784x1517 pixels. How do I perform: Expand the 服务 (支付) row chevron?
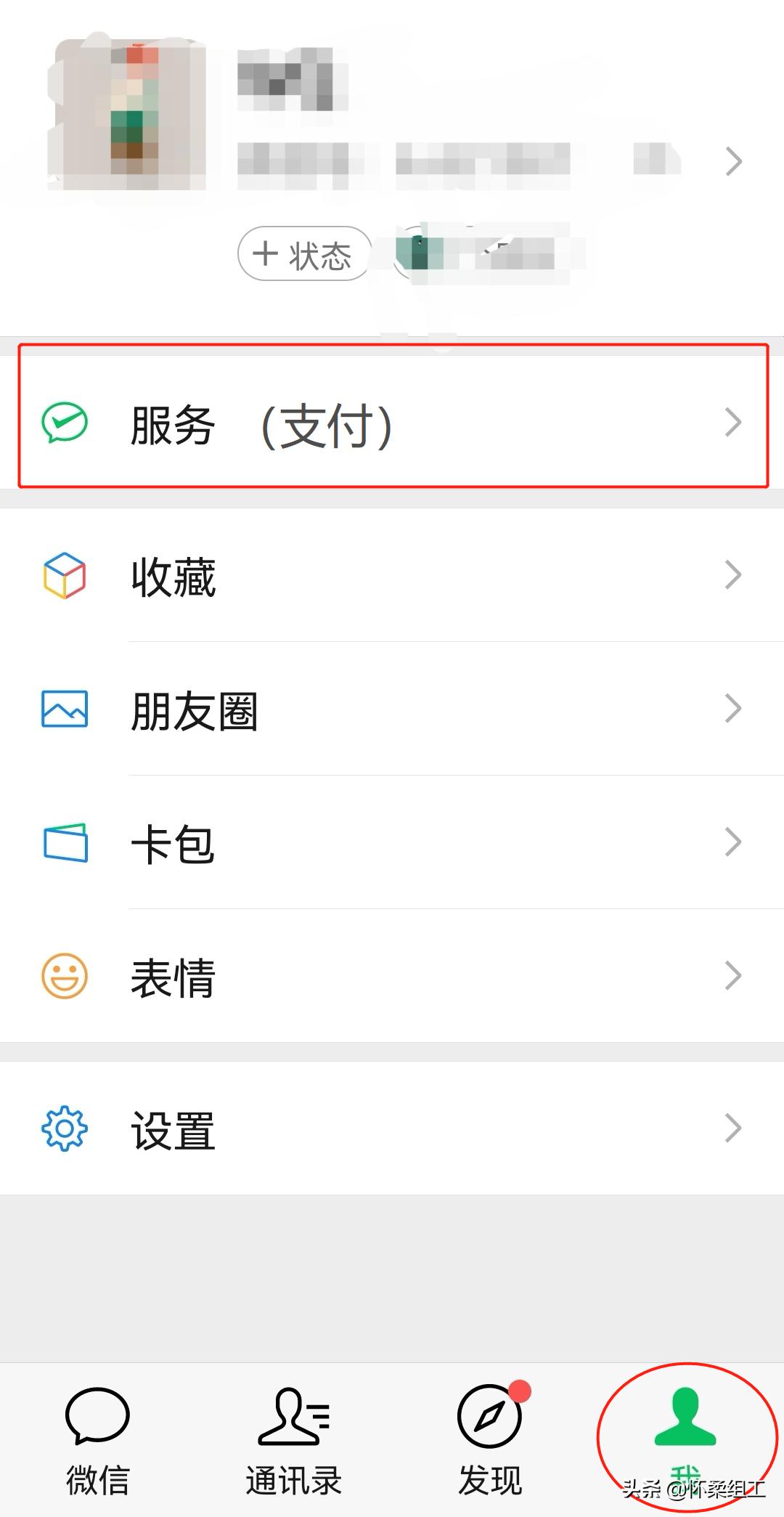tap(732, 422)
